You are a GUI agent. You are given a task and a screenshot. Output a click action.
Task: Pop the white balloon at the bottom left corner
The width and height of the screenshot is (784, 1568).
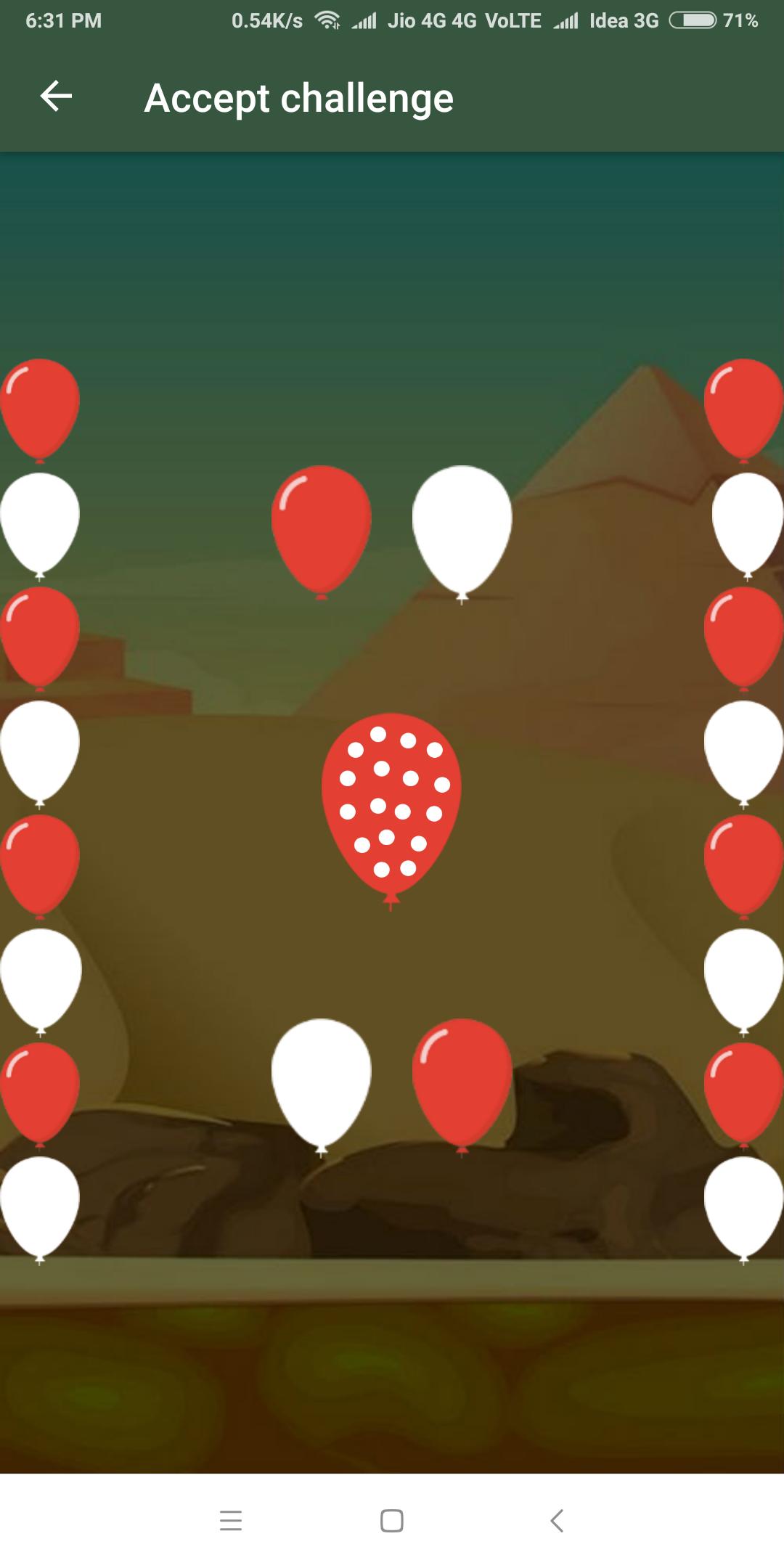(x=40, y=1201)
